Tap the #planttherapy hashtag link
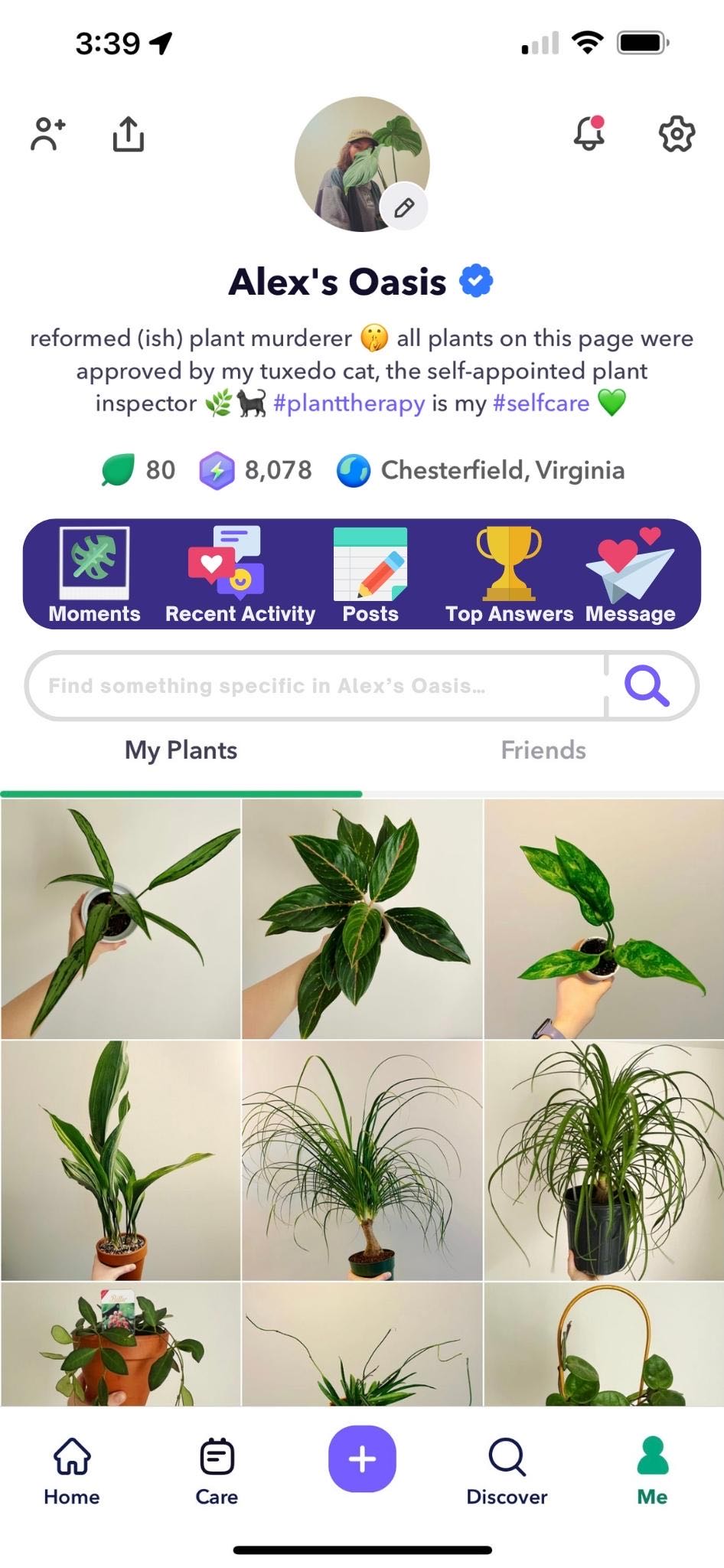 click(x=348, y=403)
